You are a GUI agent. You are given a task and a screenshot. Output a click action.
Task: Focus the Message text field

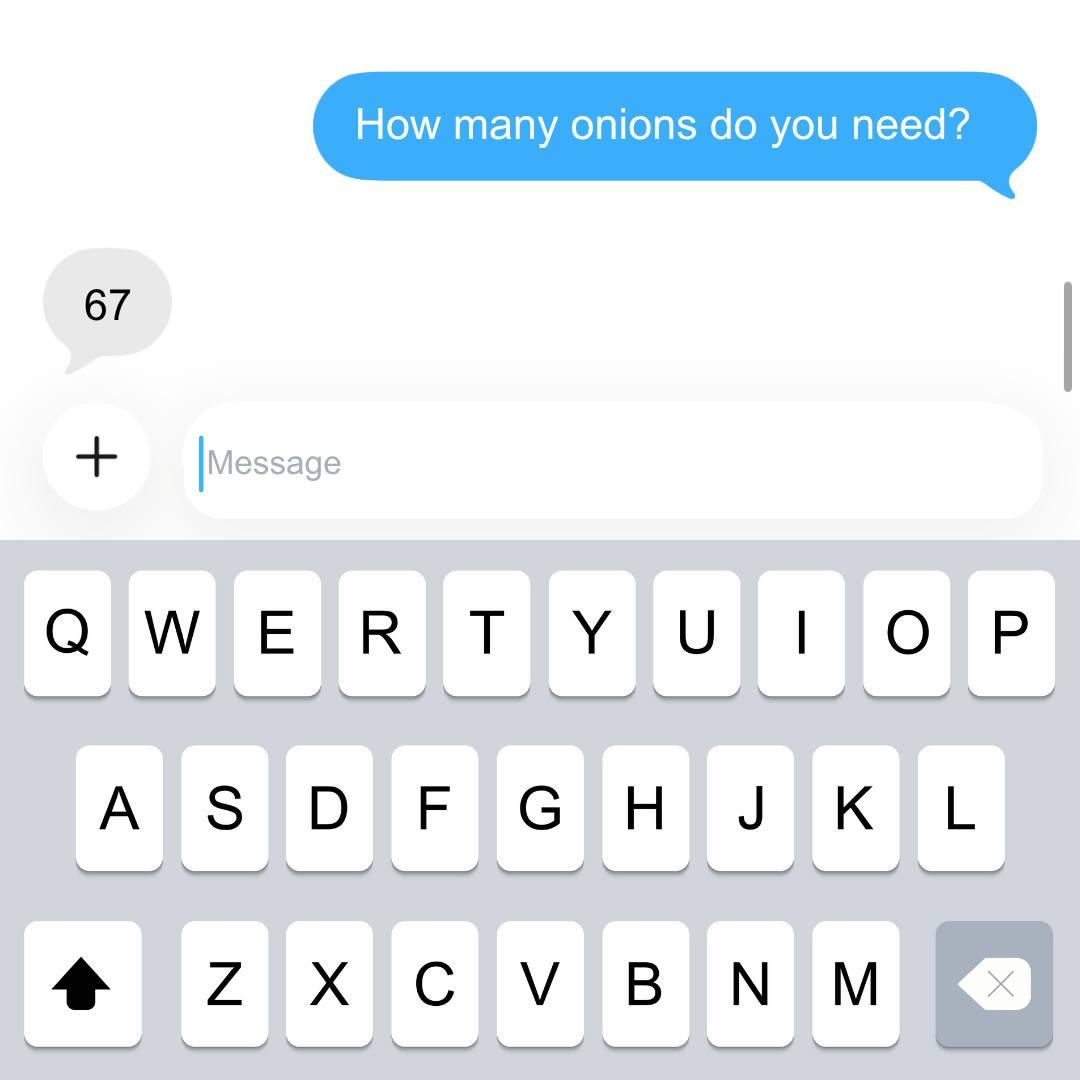click(612, 462)
